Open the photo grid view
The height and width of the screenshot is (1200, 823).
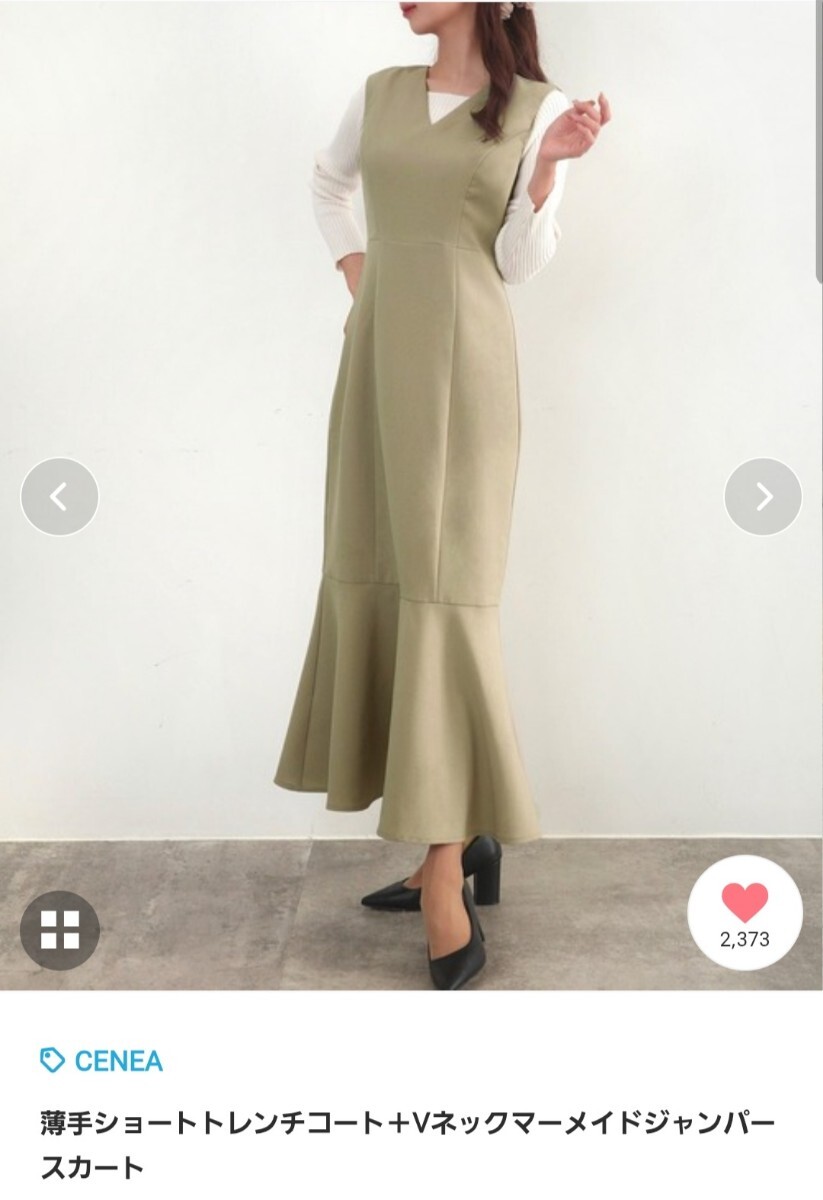point(60,930)
